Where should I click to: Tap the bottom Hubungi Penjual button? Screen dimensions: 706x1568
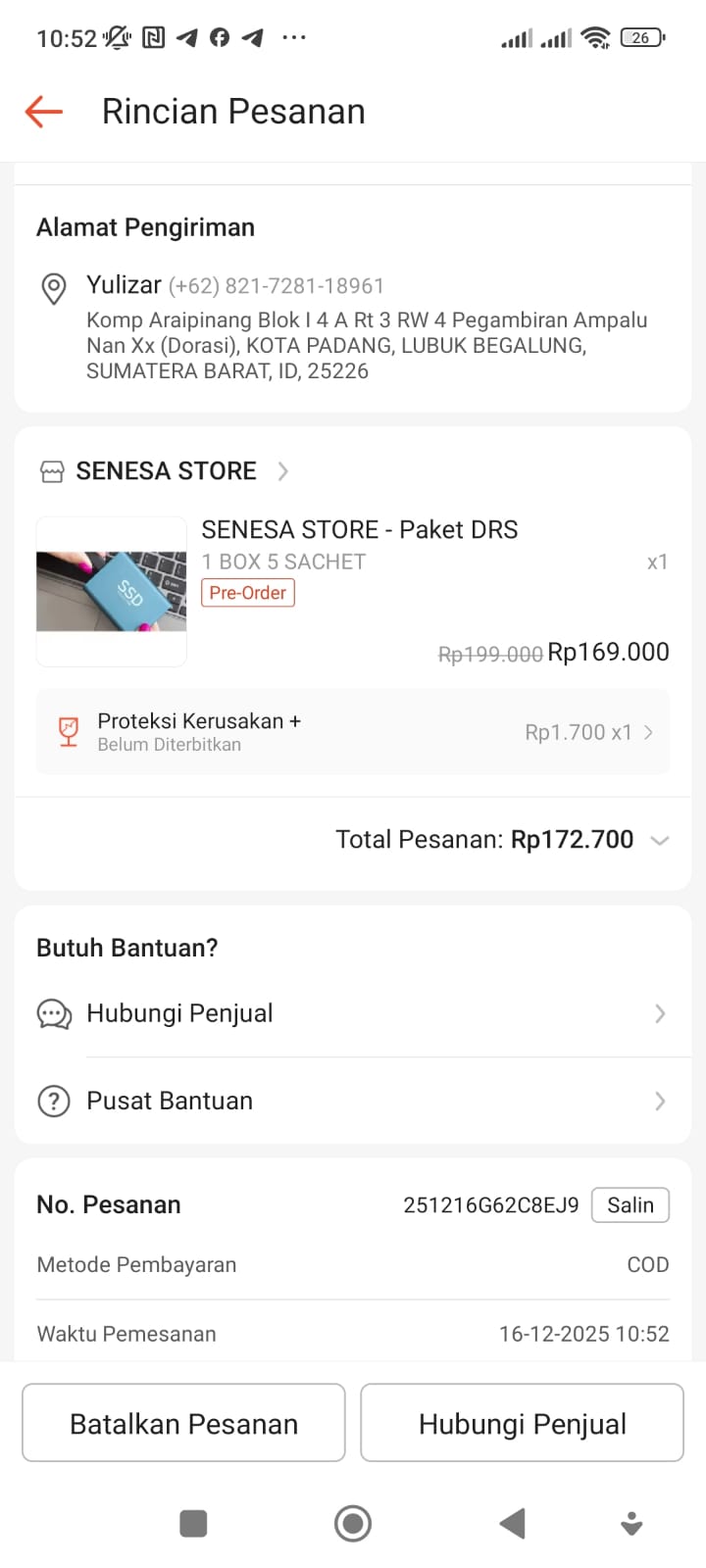[x=522, y=1423]
